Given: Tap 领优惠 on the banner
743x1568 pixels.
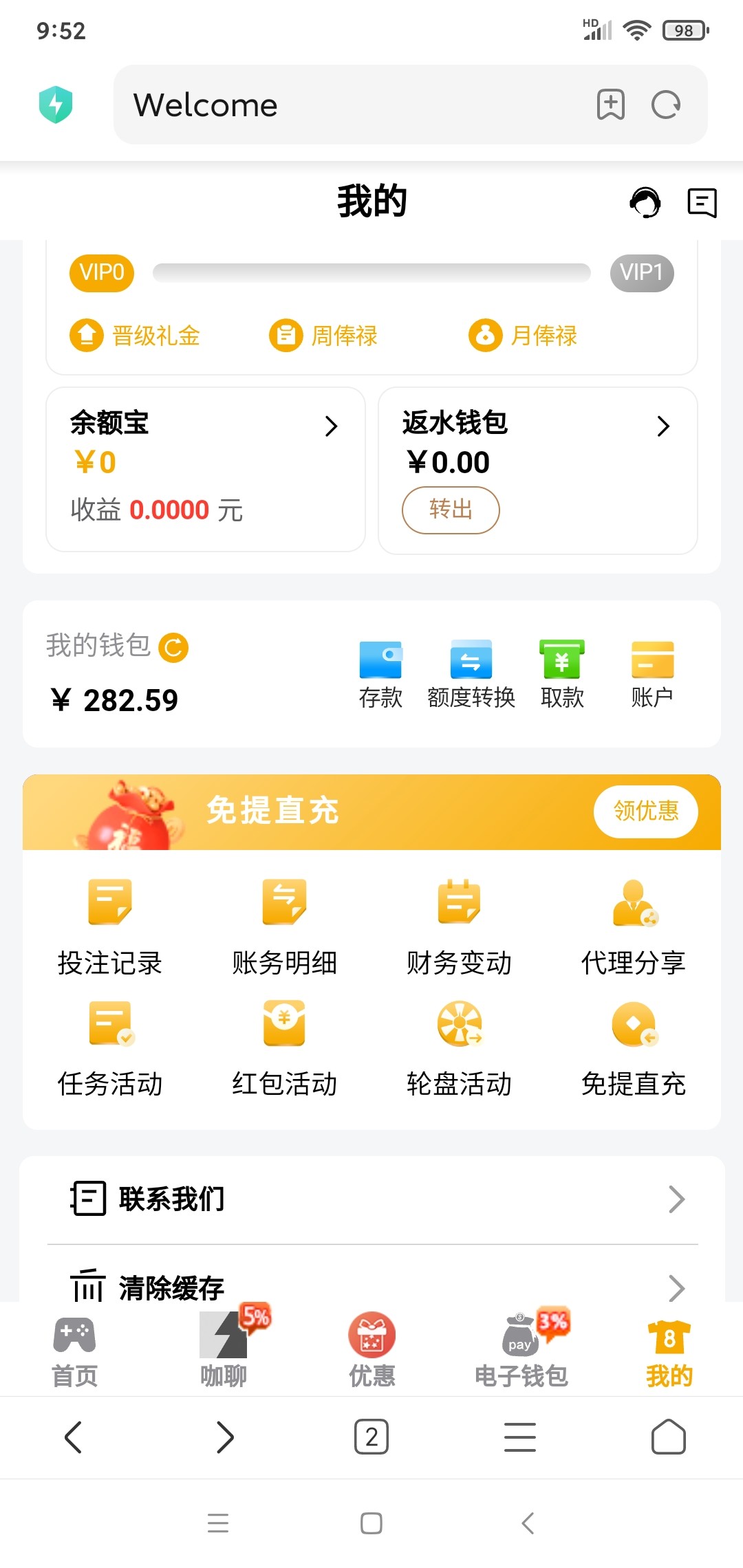Looking at the screenshot, I should 645,812.
